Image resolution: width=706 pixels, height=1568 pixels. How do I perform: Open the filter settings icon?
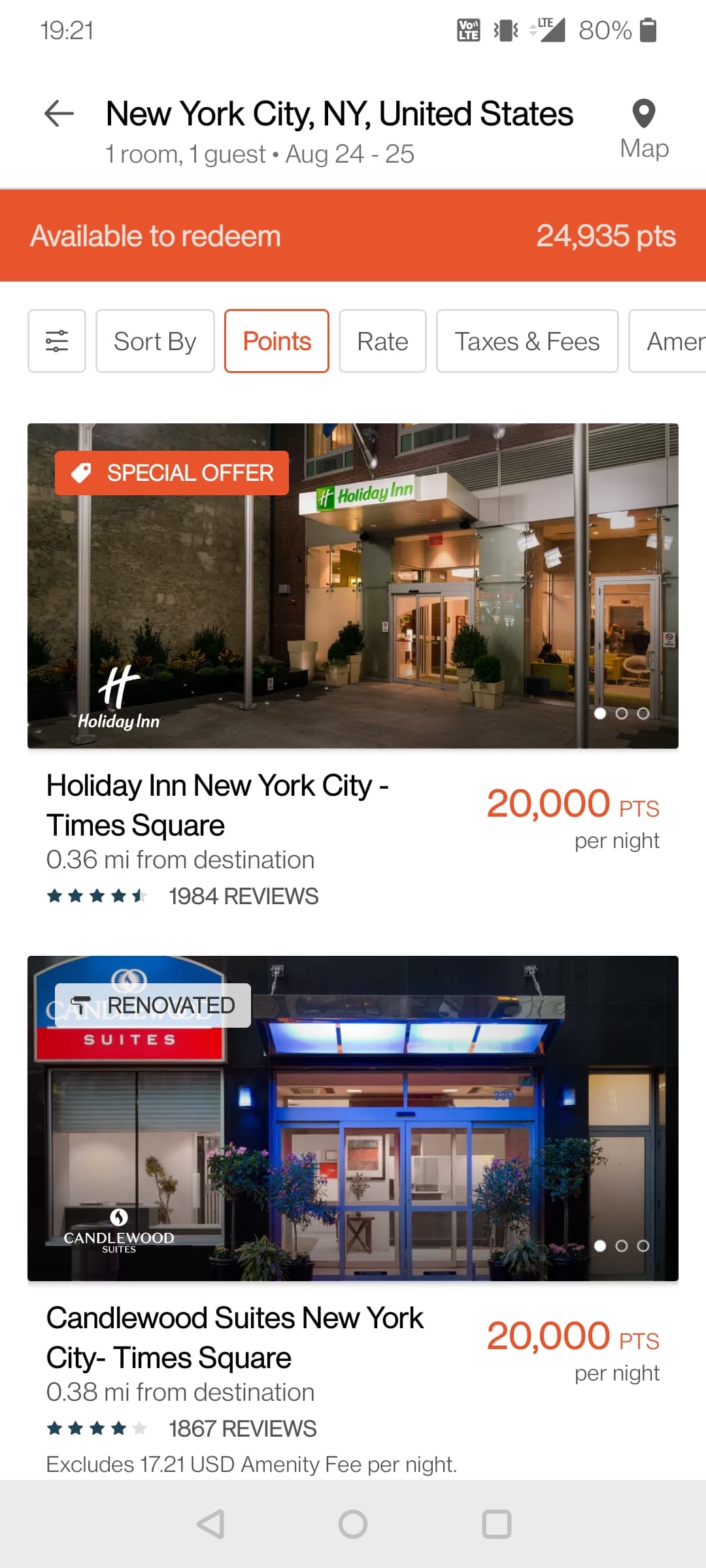tap(57, 341)
